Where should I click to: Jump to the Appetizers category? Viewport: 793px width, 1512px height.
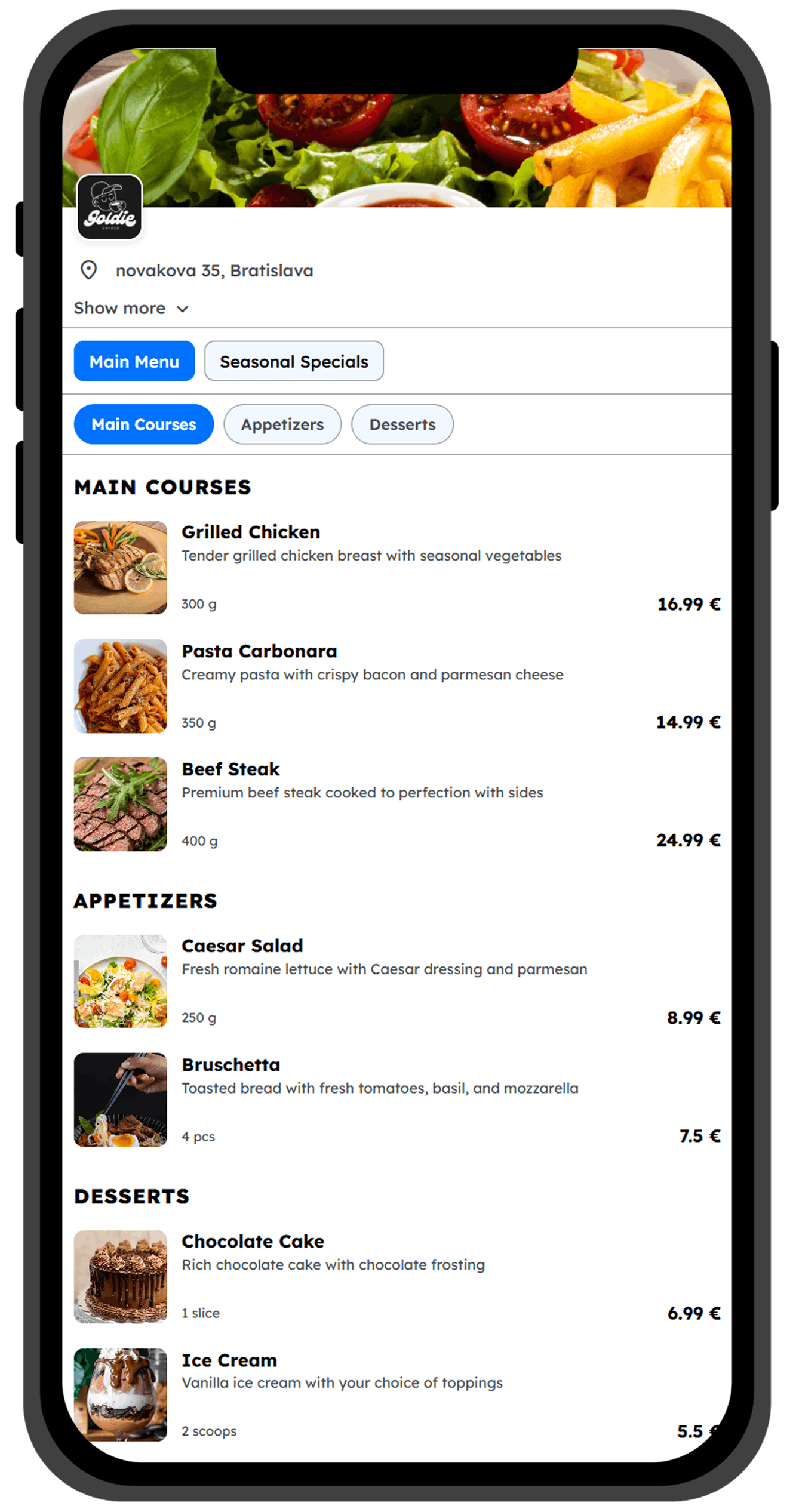pos(282,424)
